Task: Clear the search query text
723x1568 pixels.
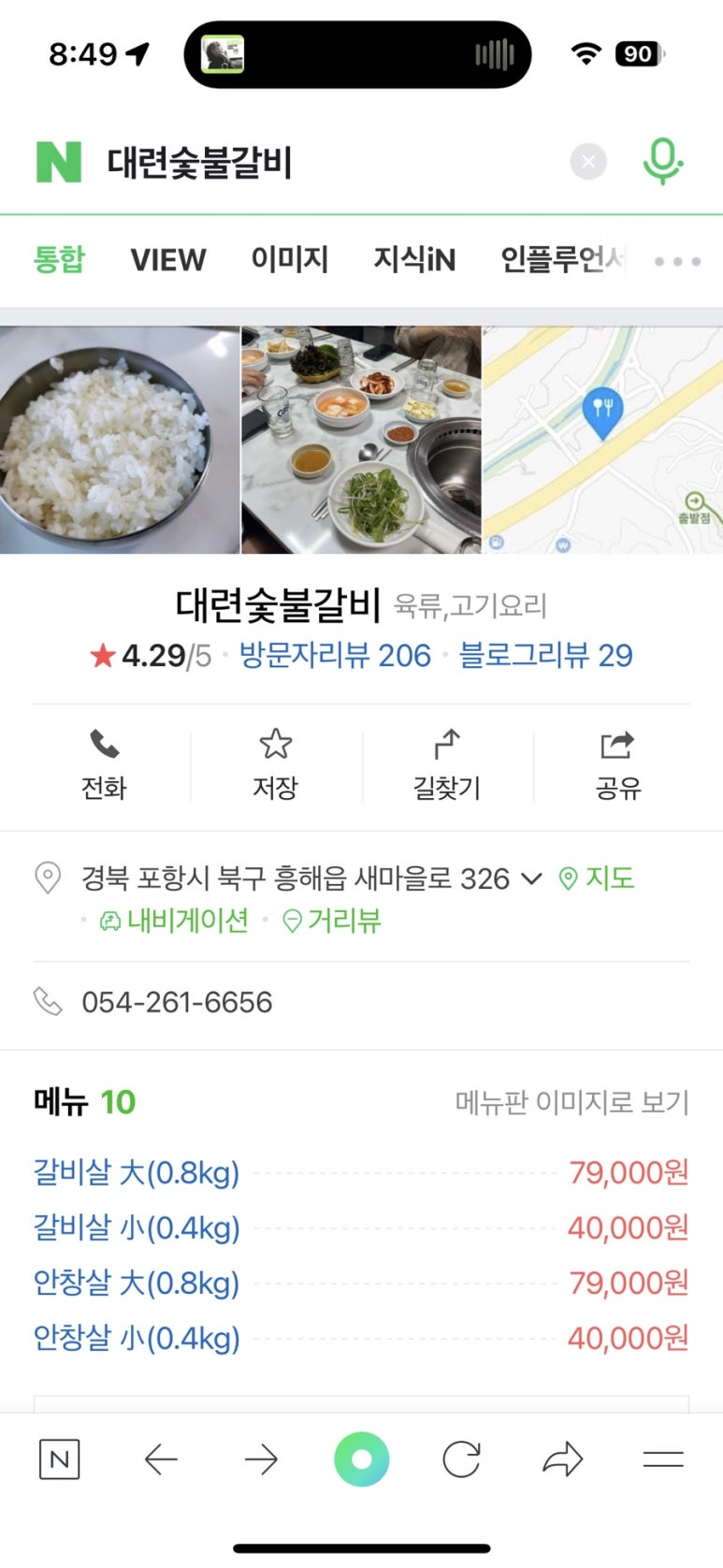Action: pos(588,162)
